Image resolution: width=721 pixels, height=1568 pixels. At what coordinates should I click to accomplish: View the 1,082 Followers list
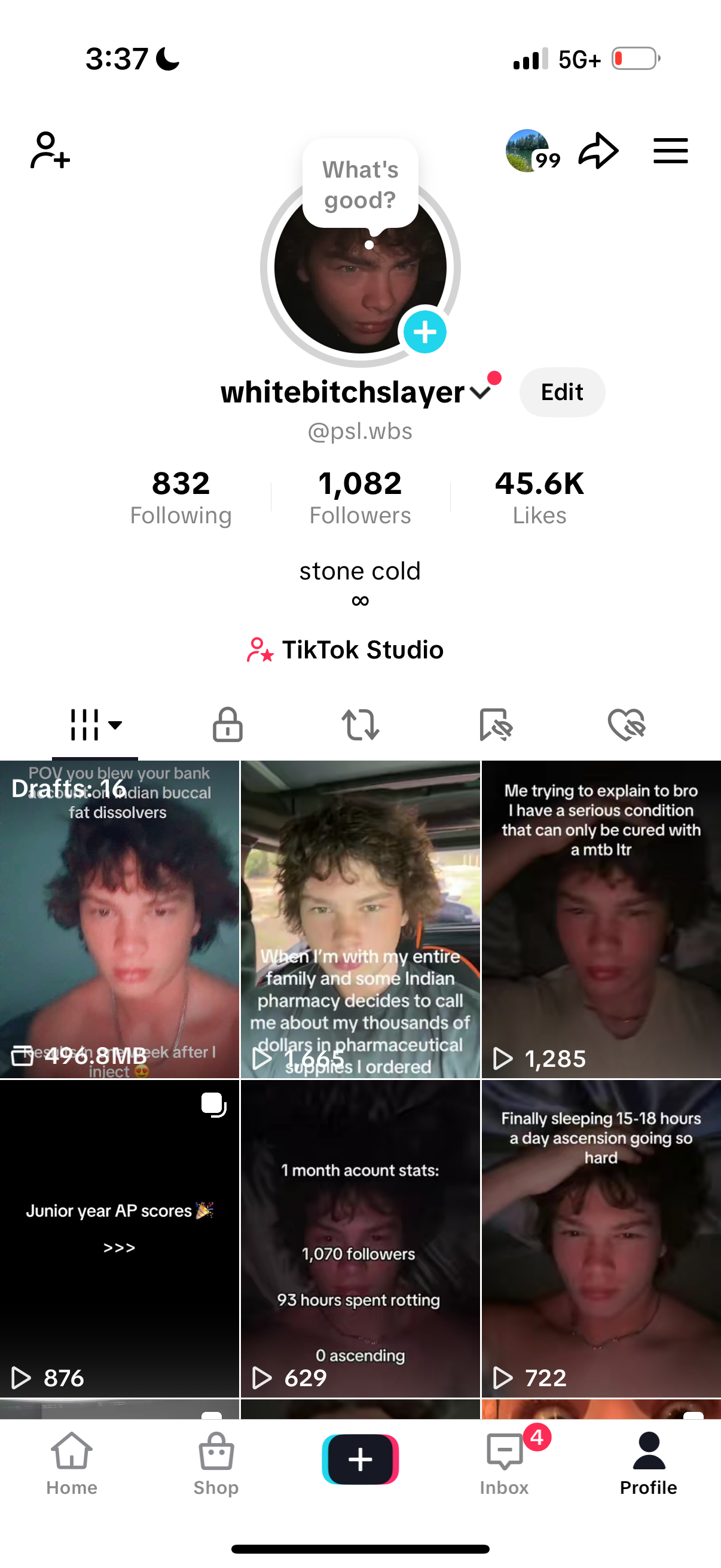click(x=360, y=498)
